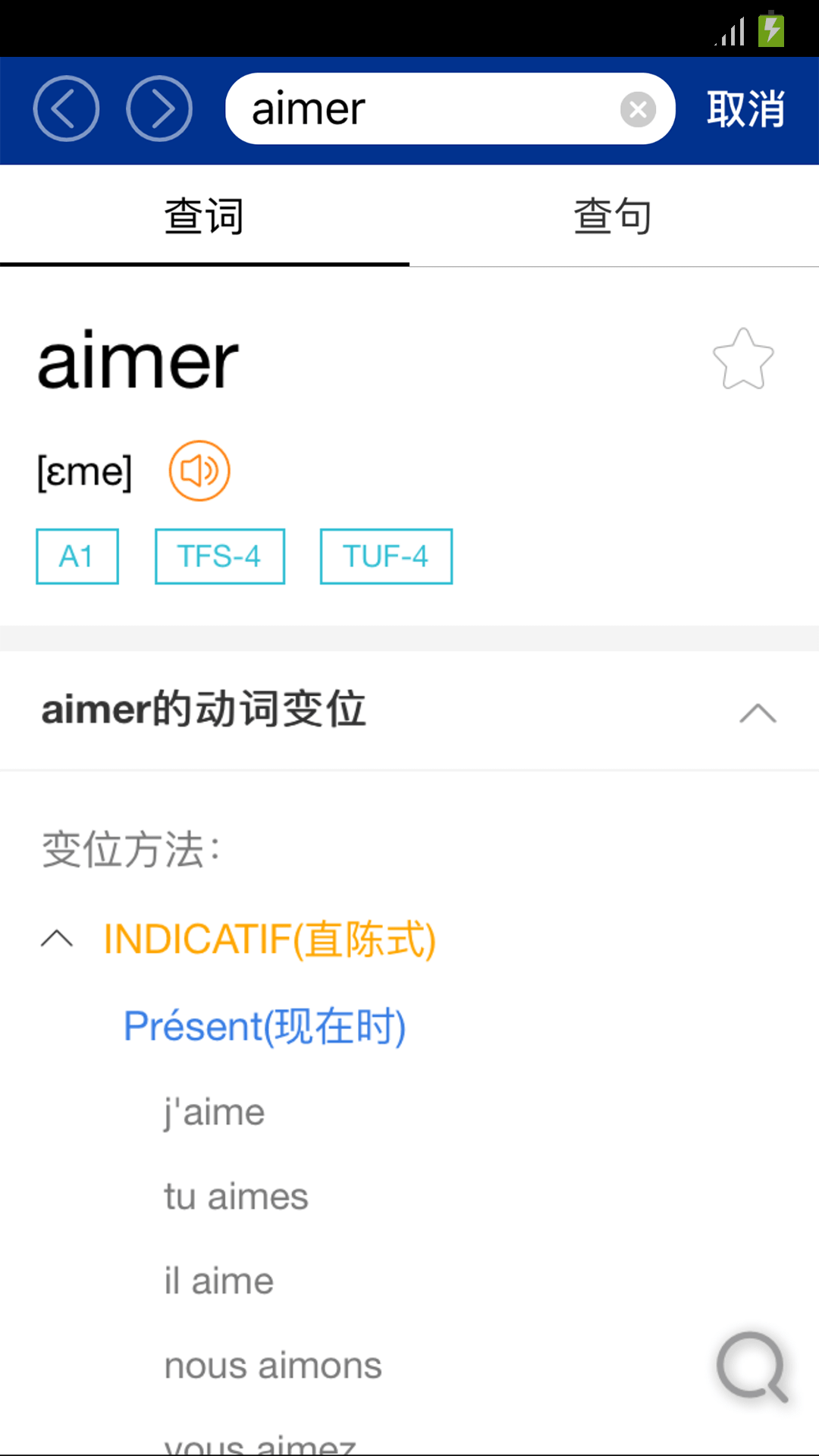The width and height of the screenshot is (819, 1456).
Task: Collapse the INDICATIF(直陈式) section
Action: (55, 938)
